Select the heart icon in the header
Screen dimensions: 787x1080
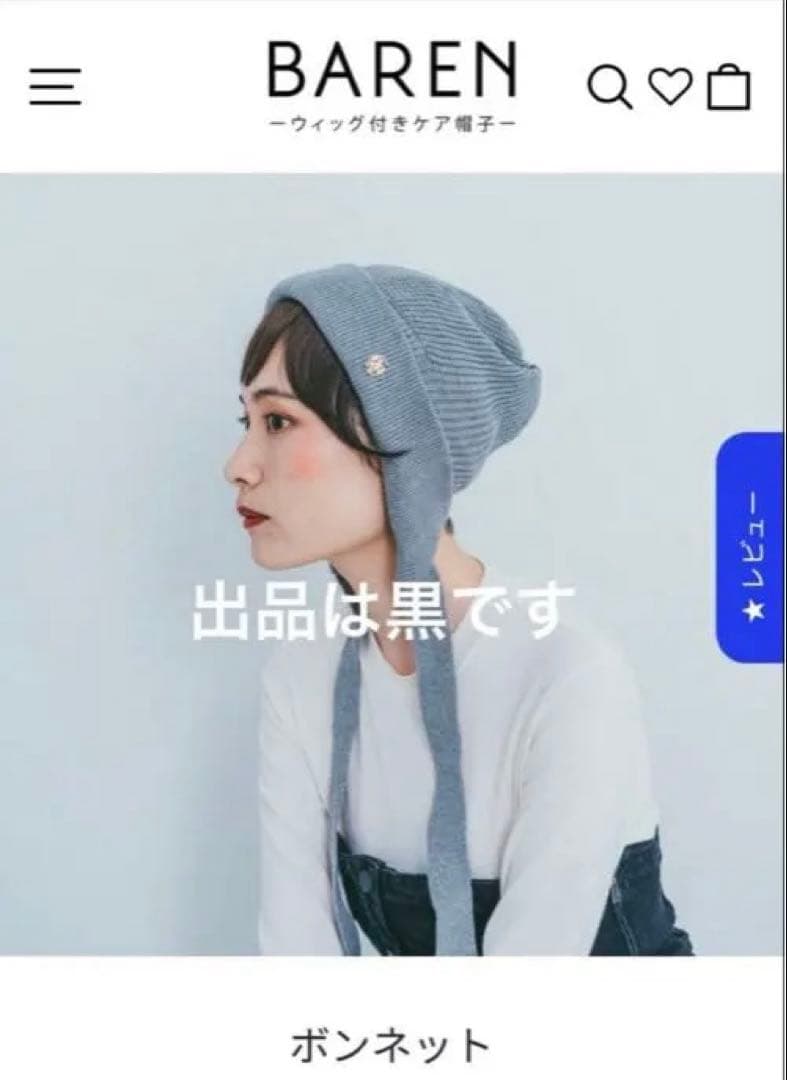click(x=672, y=87)
